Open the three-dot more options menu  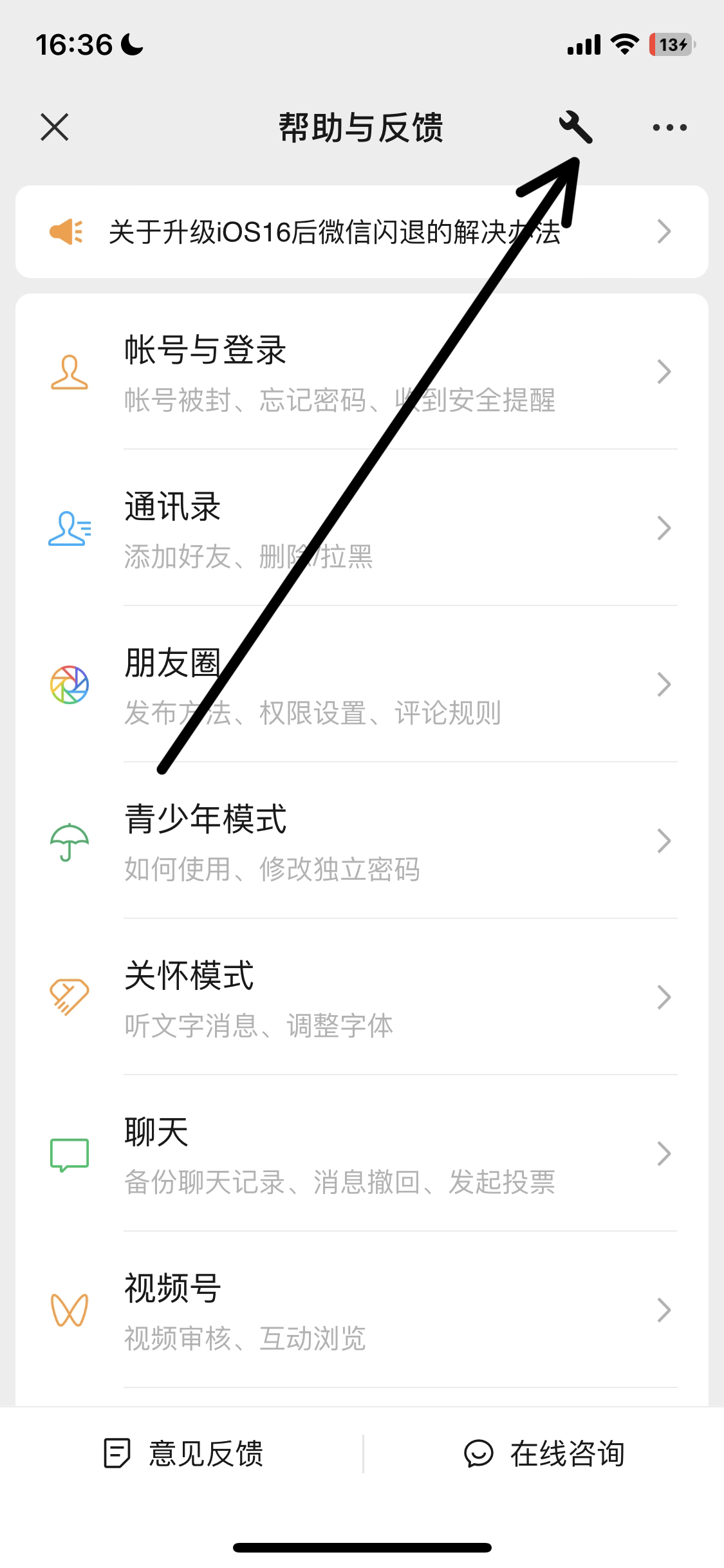click(669, 127)
